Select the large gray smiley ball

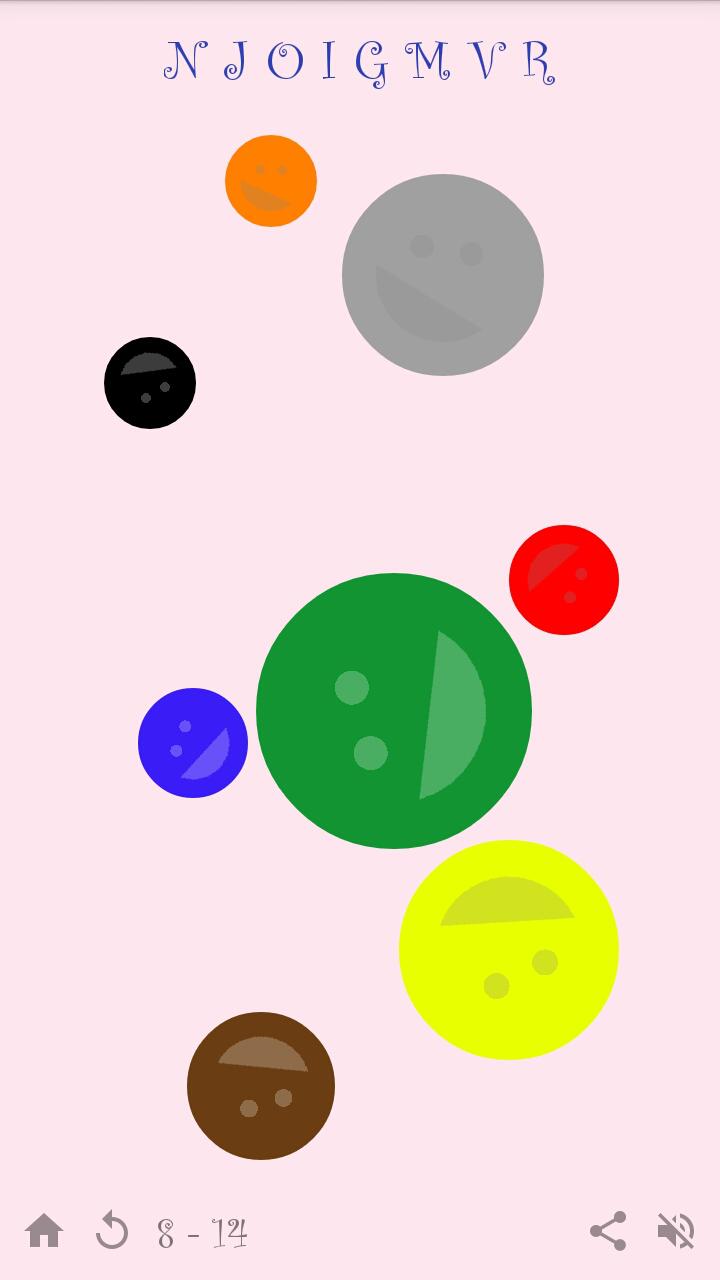click(x=443, y=275)
